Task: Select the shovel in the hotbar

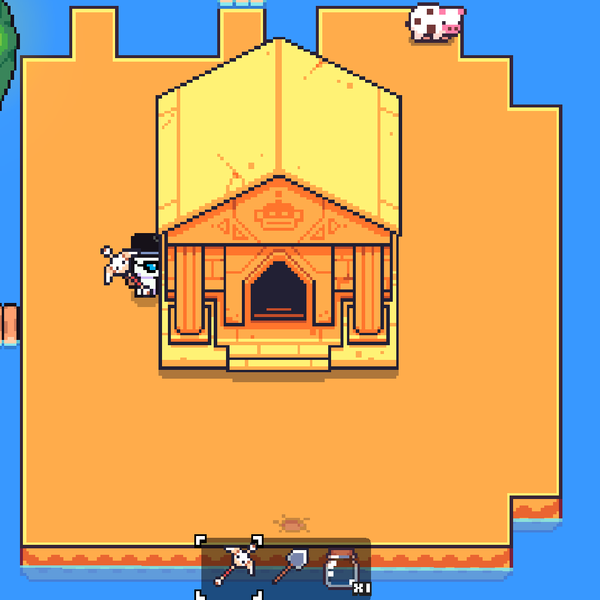Action: (x=289, y=567)
